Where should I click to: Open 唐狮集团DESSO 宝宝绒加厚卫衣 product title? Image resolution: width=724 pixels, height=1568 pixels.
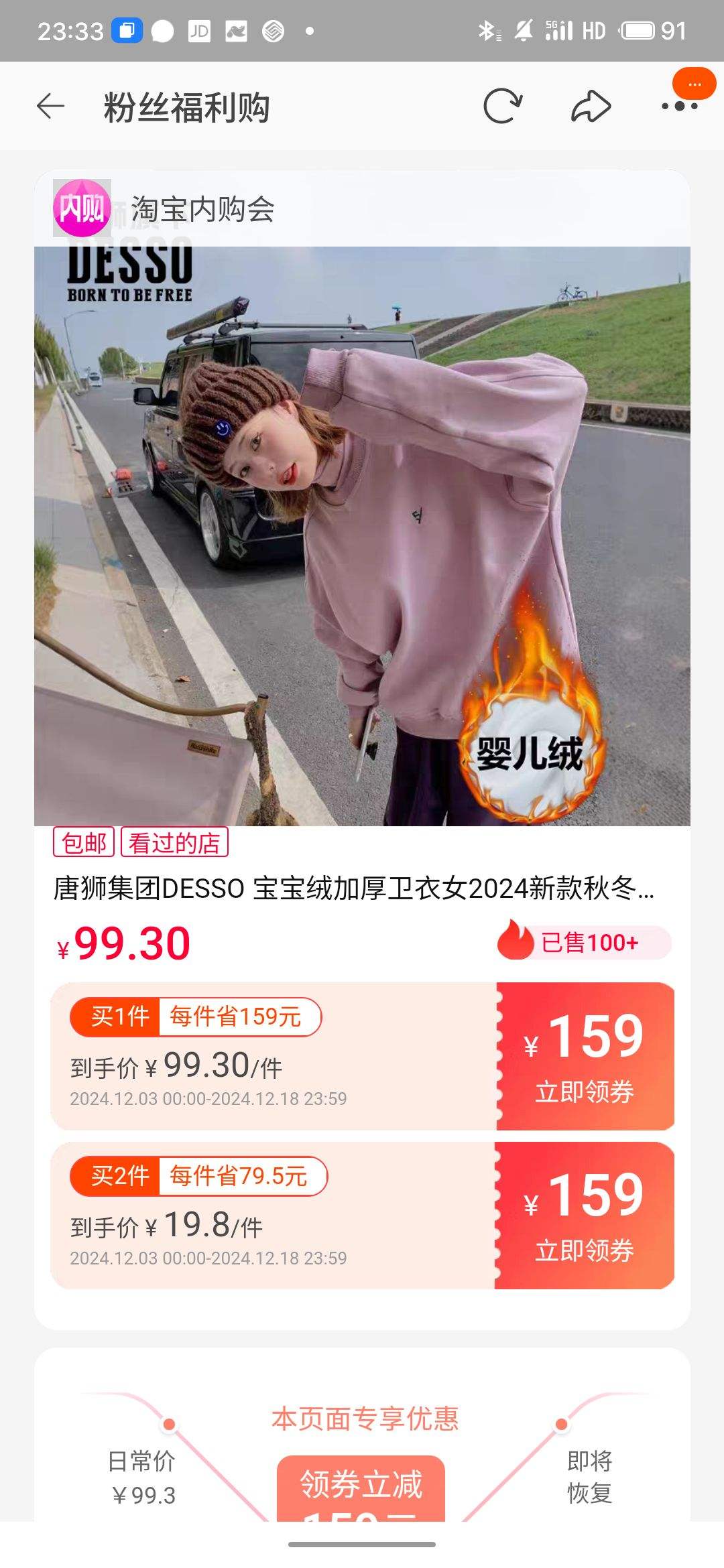pyautogui.click(x=353, y=889)
